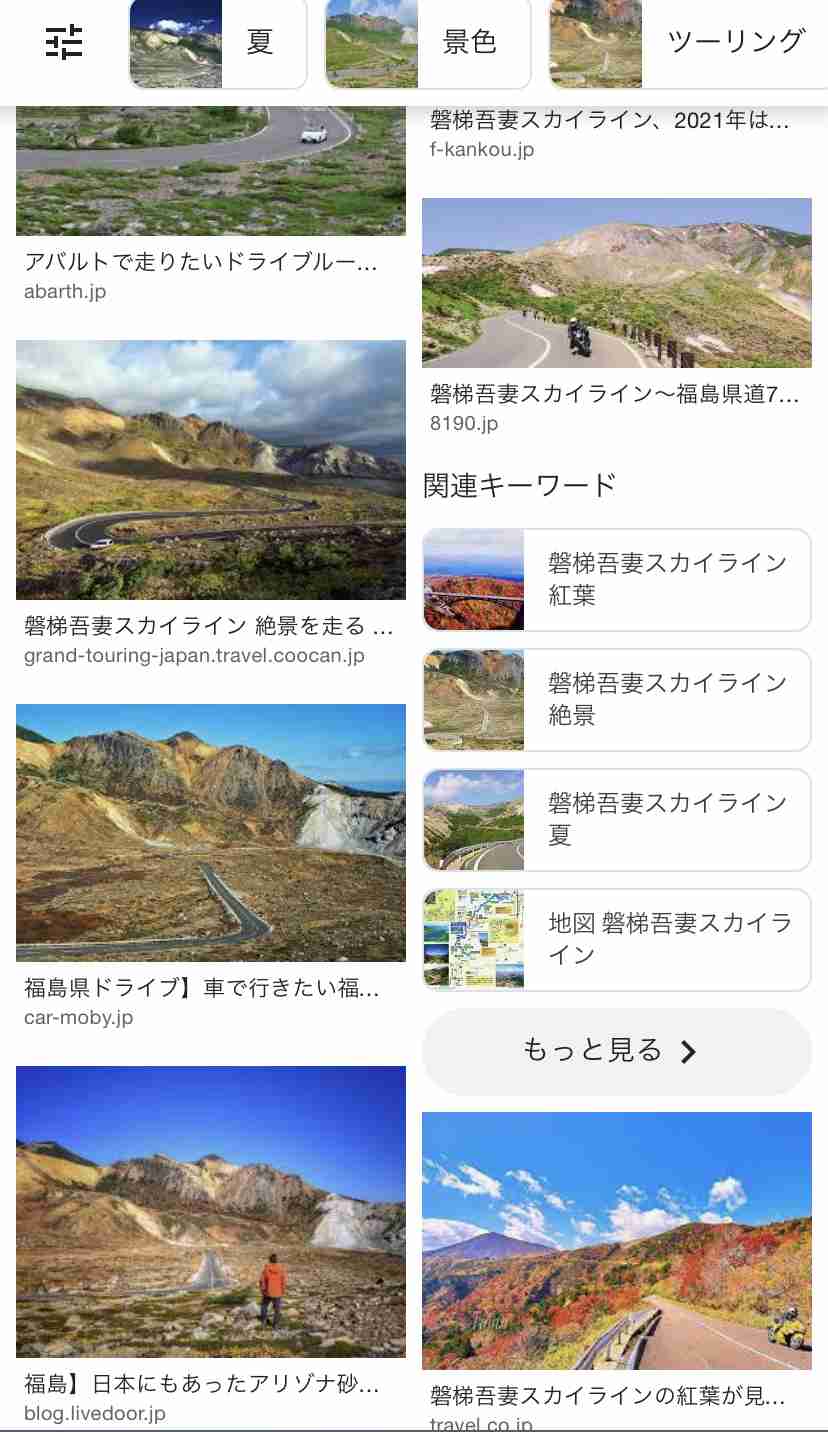828x1432 pixels.
Task: Search related keyword 地図 磐梯吾妻スカイライン
Action: click(617, 940)
